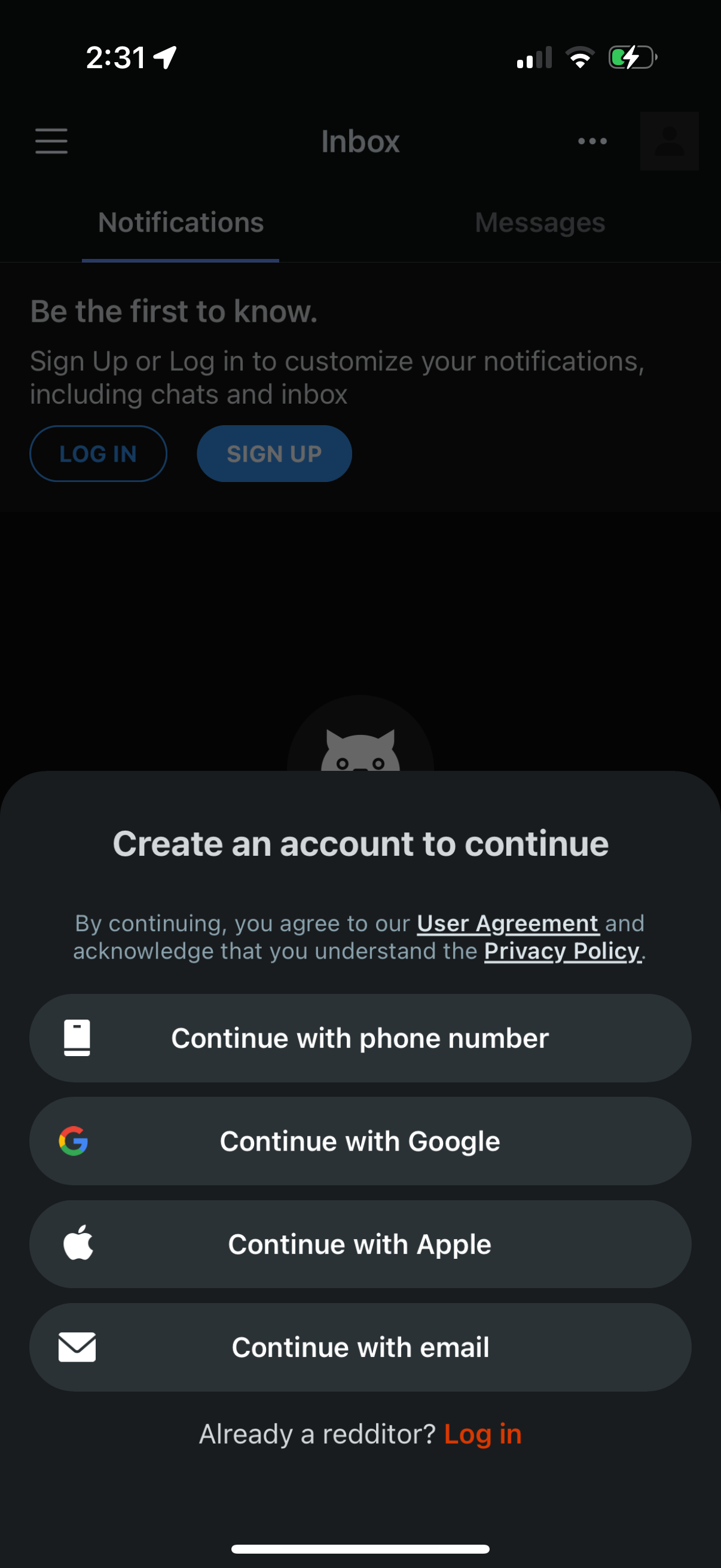Viewport: 721px width, 1568px height.
Task: Switch to the Messages tab
Action: pyautogui.click(x=539, y=223)
